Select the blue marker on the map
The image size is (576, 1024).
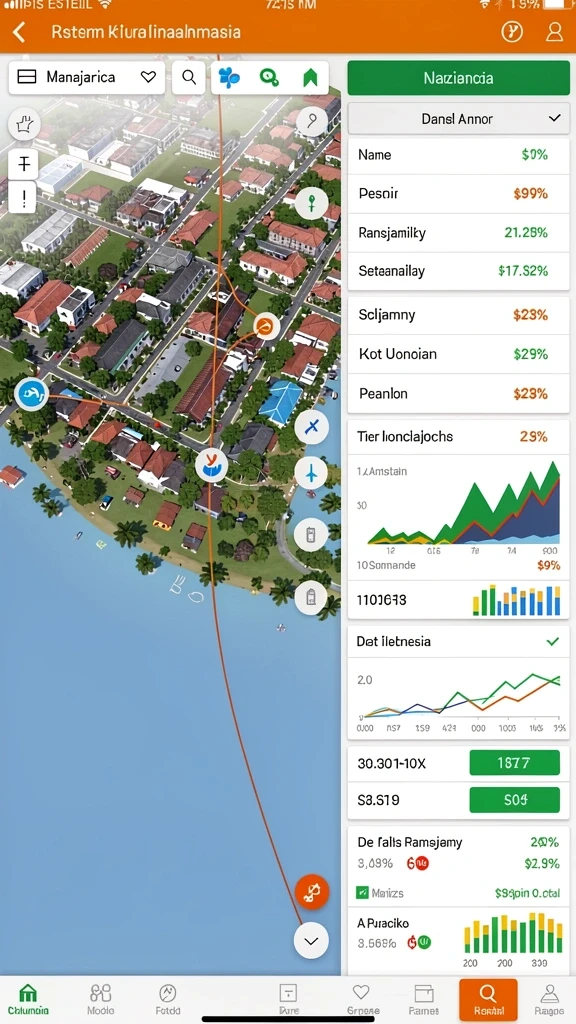(x=31, y=394)
